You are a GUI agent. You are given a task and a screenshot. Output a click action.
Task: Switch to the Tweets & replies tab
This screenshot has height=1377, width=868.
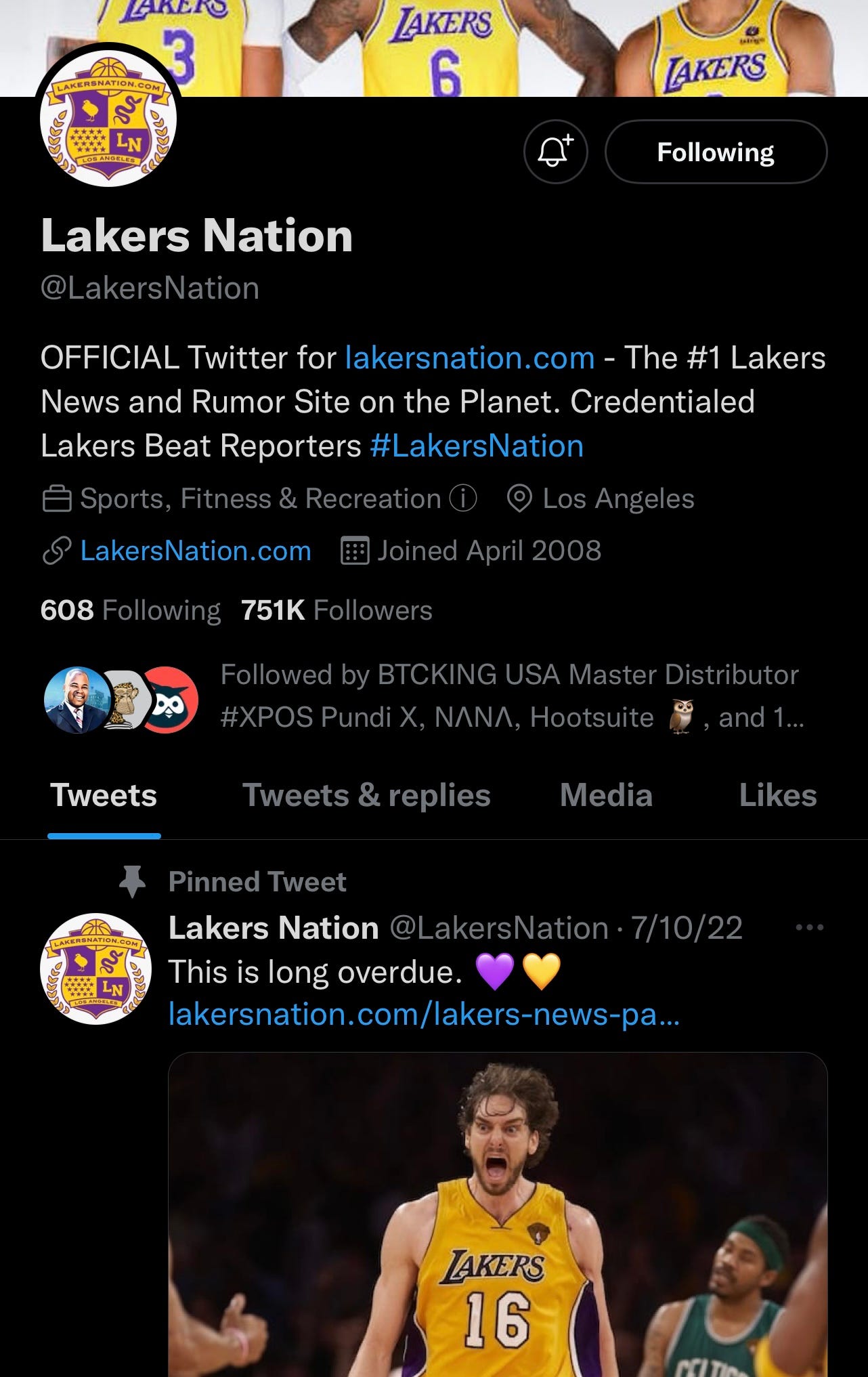pos(366,795)
